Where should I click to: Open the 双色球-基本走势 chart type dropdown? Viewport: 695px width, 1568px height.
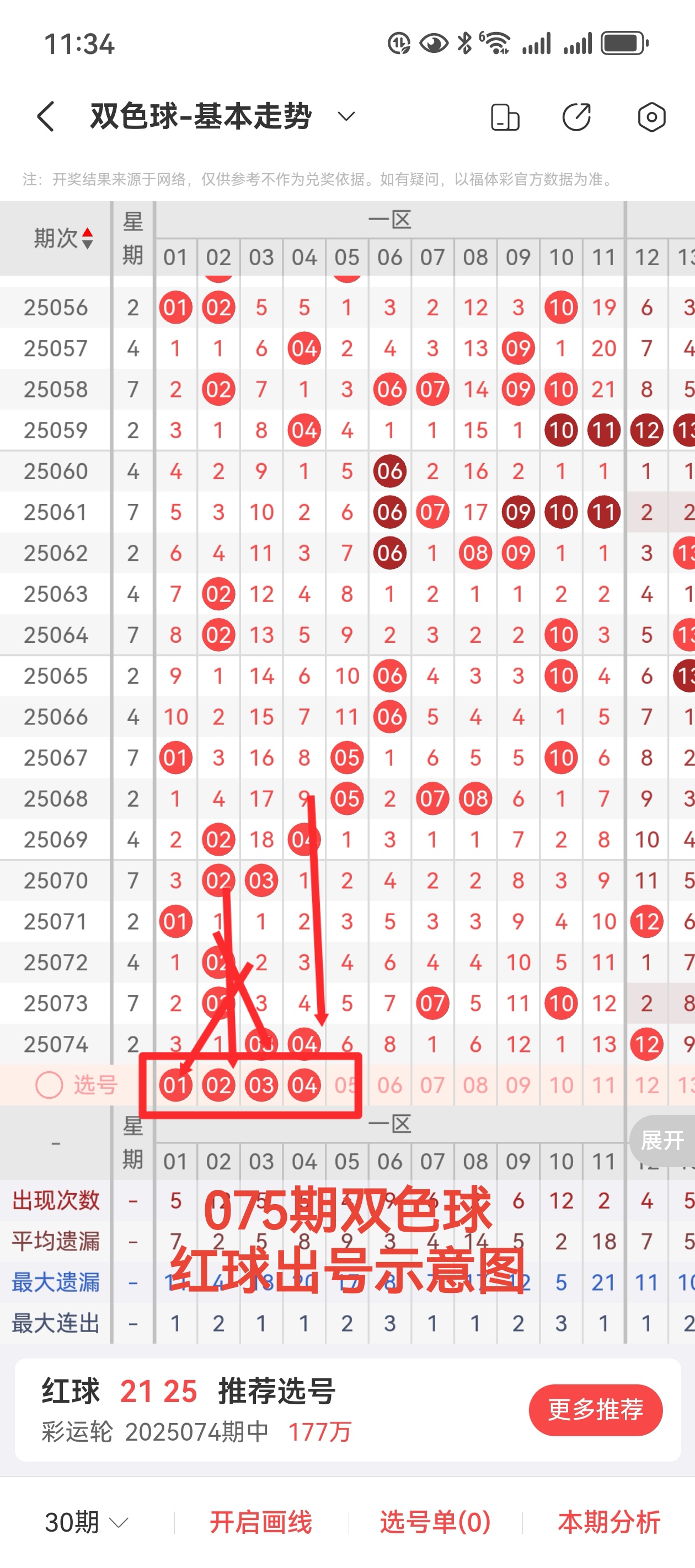click(x=346, y=116)
